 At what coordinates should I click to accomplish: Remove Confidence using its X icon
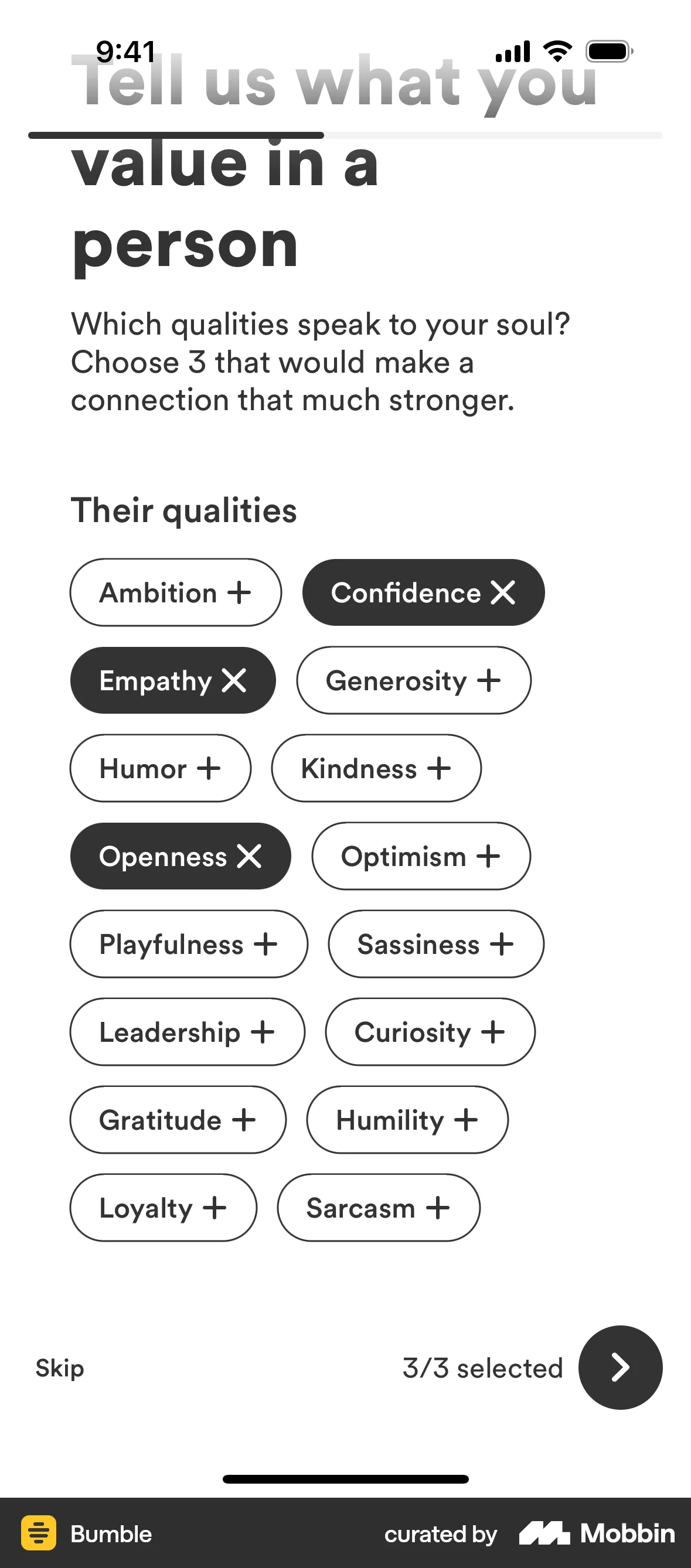click(x=504, y=592)
